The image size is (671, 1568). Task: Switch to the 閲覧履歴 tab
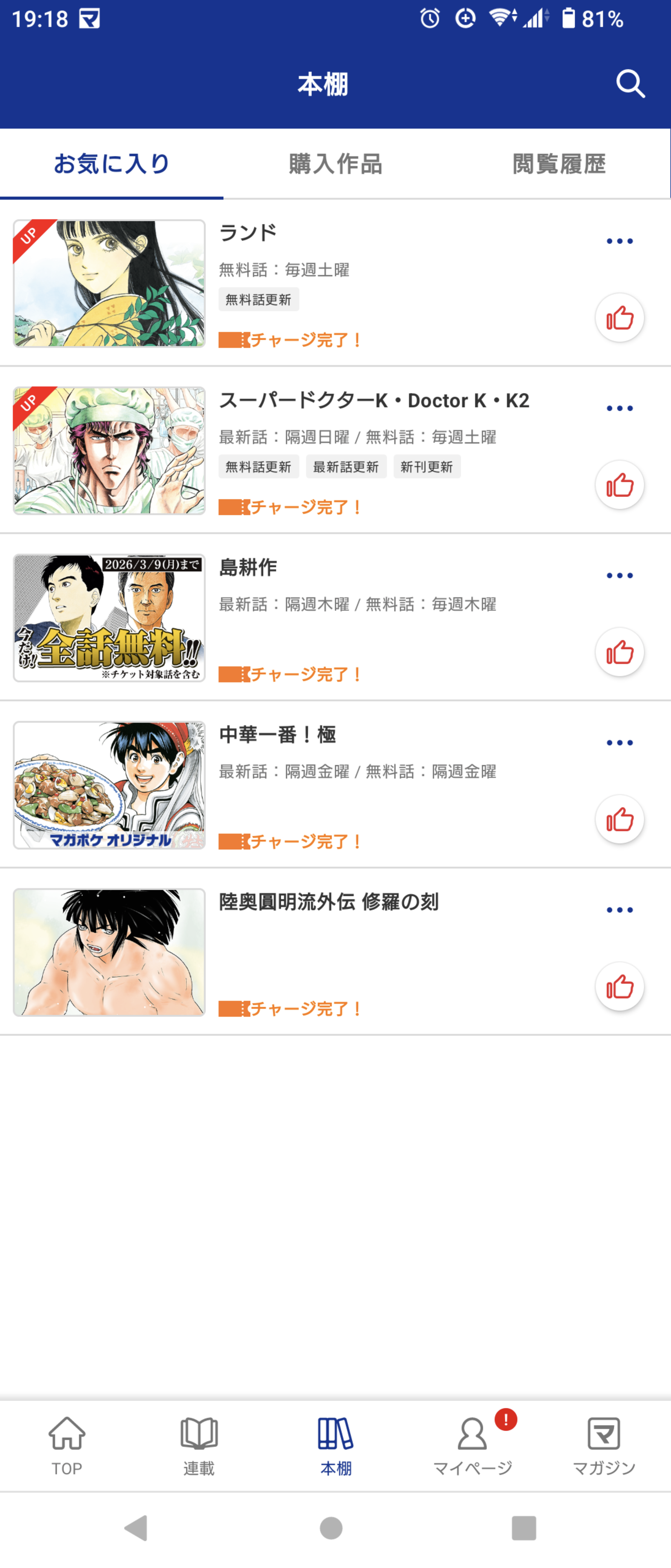558,164
